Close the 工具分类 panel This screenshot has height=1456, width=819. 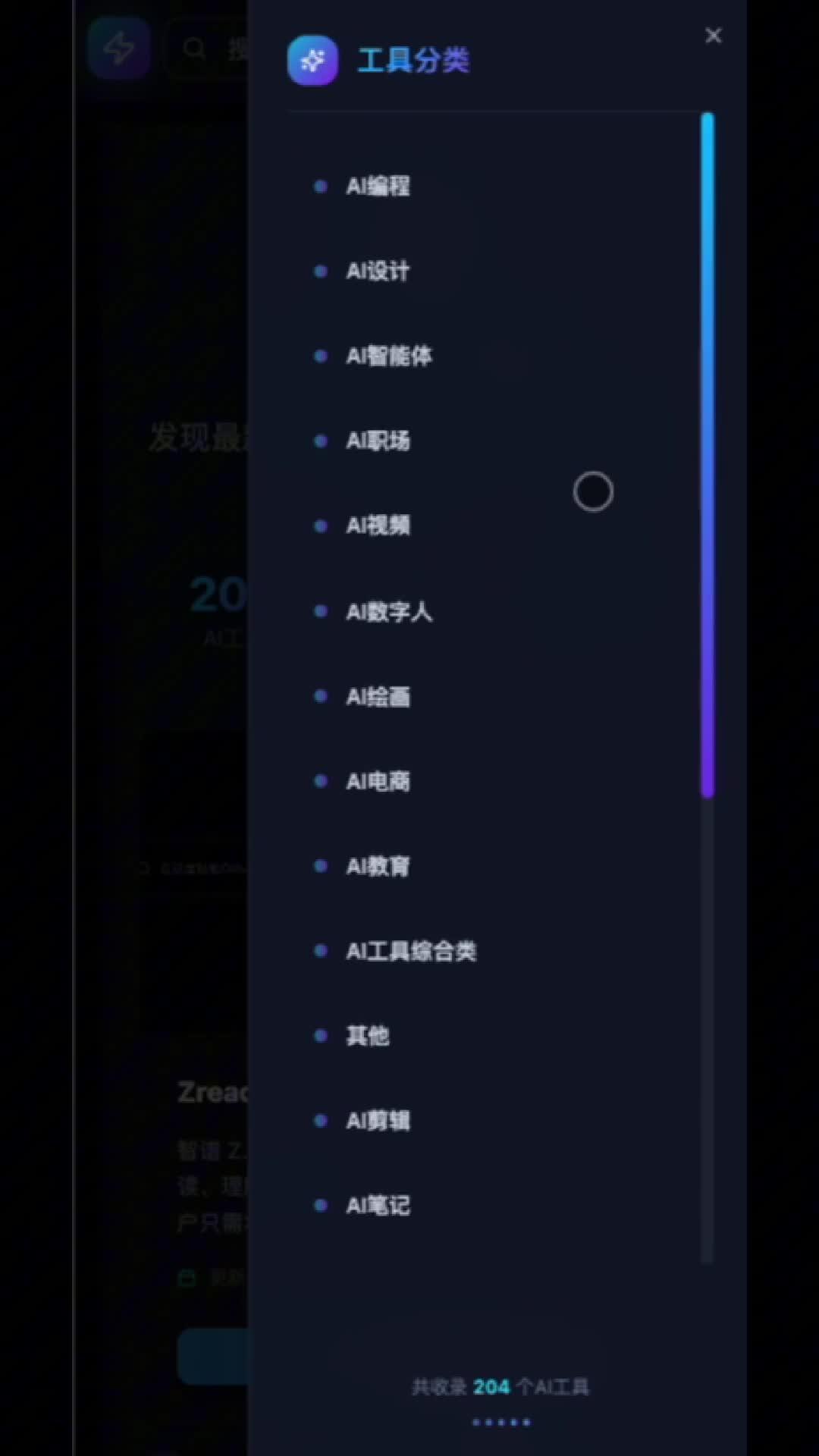pyautogui.click(x=713, y=36)
